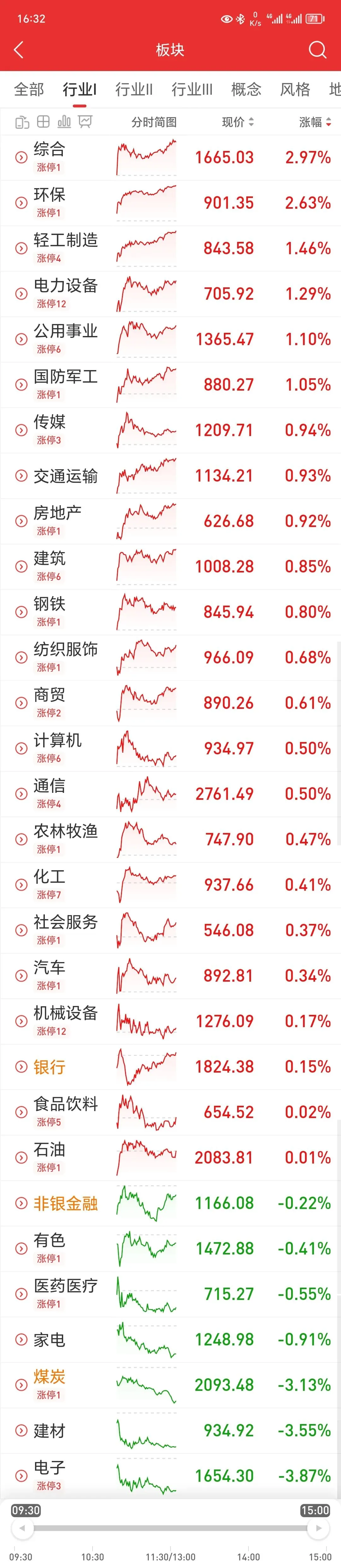The image size is (341, 1568).
Task: Switch to the 全部 tab
Action: click(29, 89)
